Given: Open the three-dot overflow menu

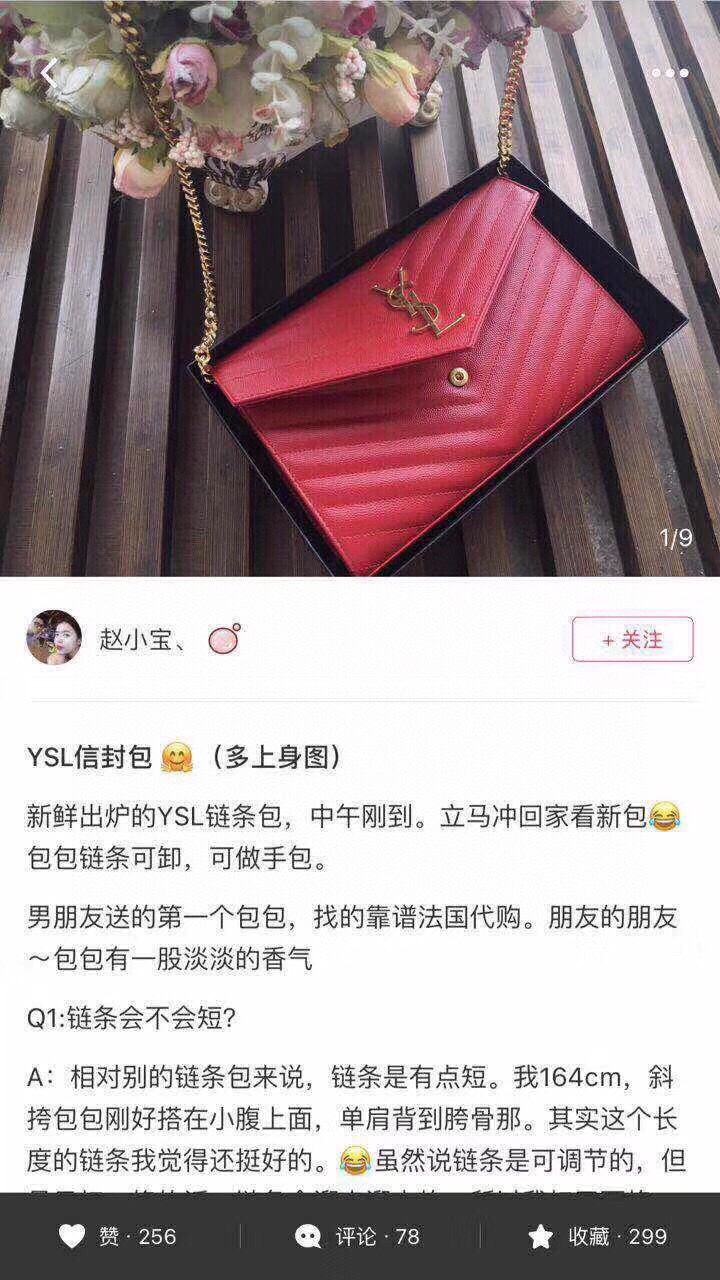Looking at the screenshot, I should tap(669, 73).
